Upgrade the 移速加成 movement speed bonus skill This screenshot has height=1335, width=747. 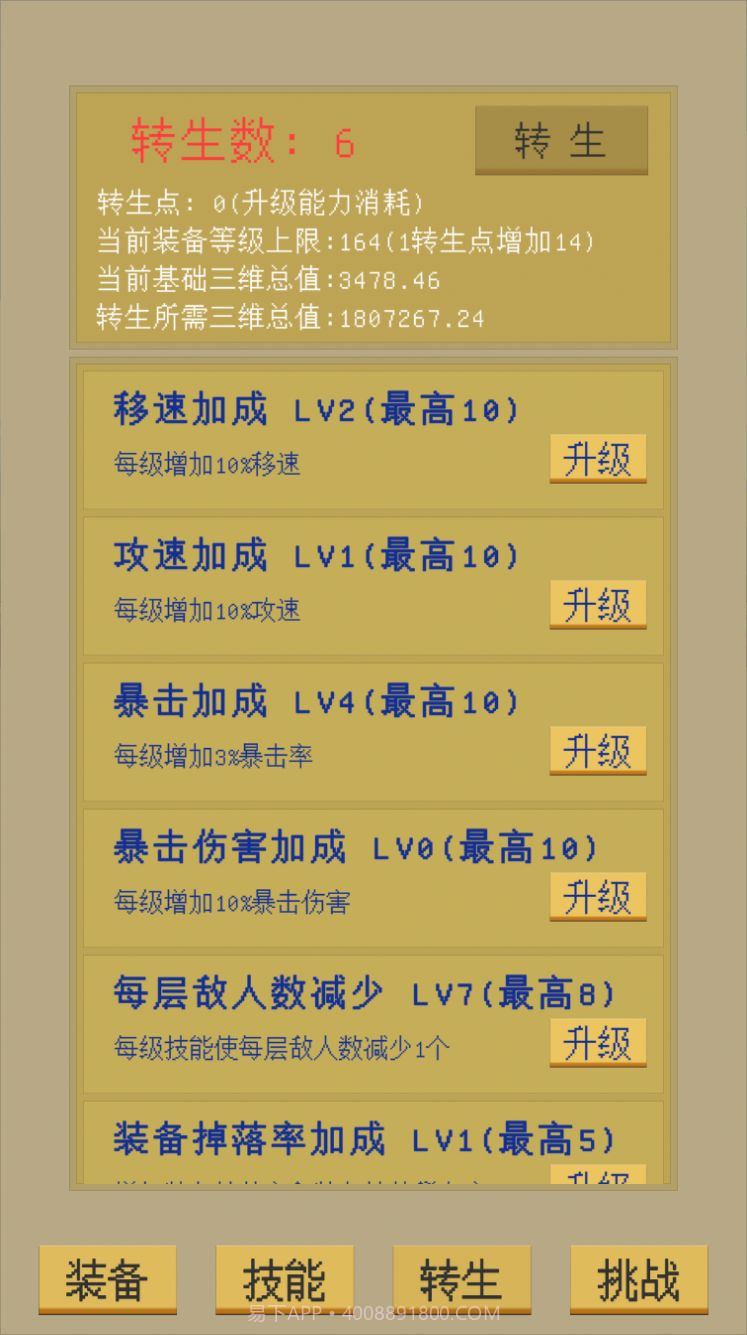(x=598, y=458)
